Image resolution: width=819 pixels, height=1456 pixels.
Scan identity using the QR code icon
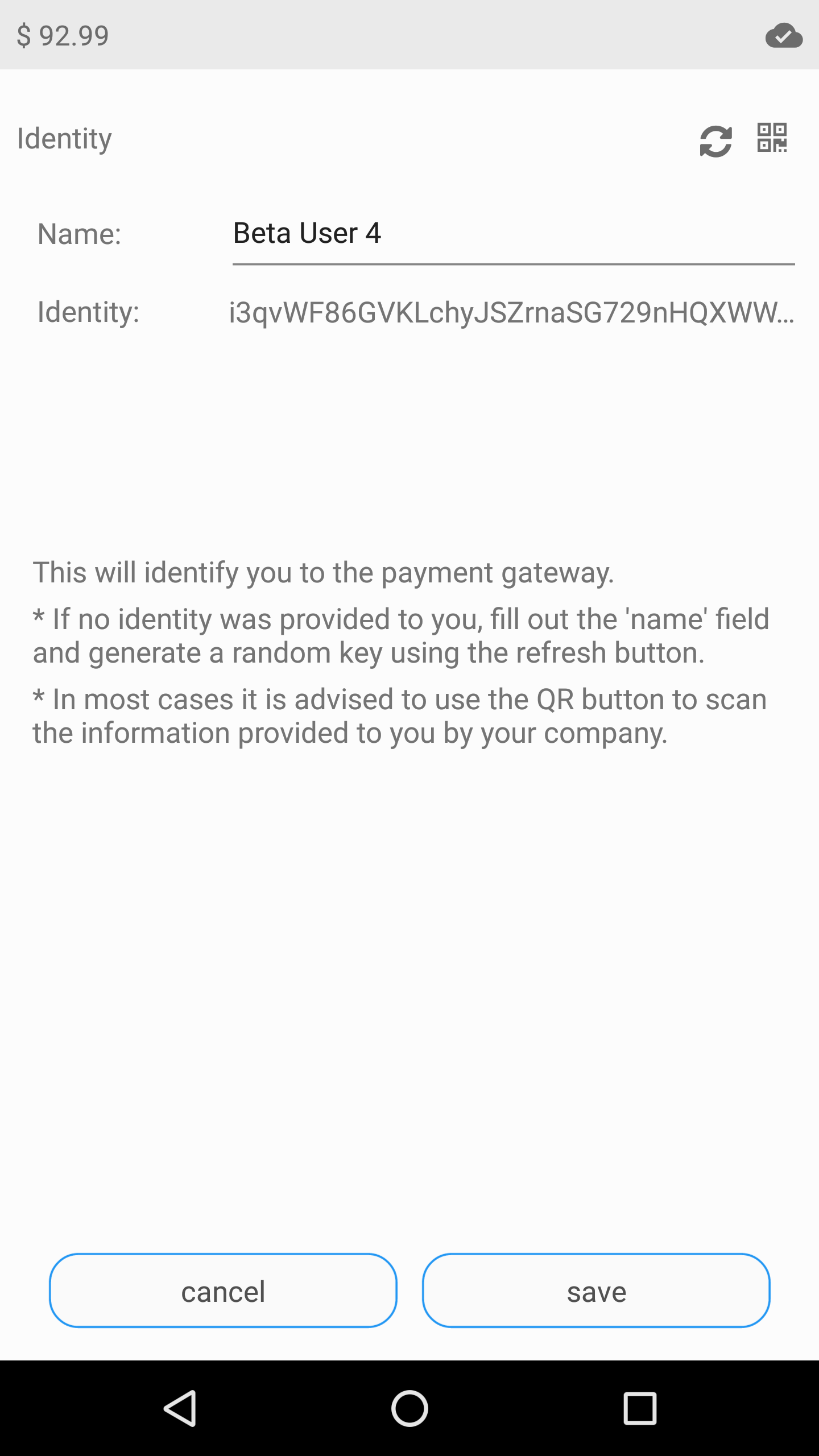[x=772, y=138]
